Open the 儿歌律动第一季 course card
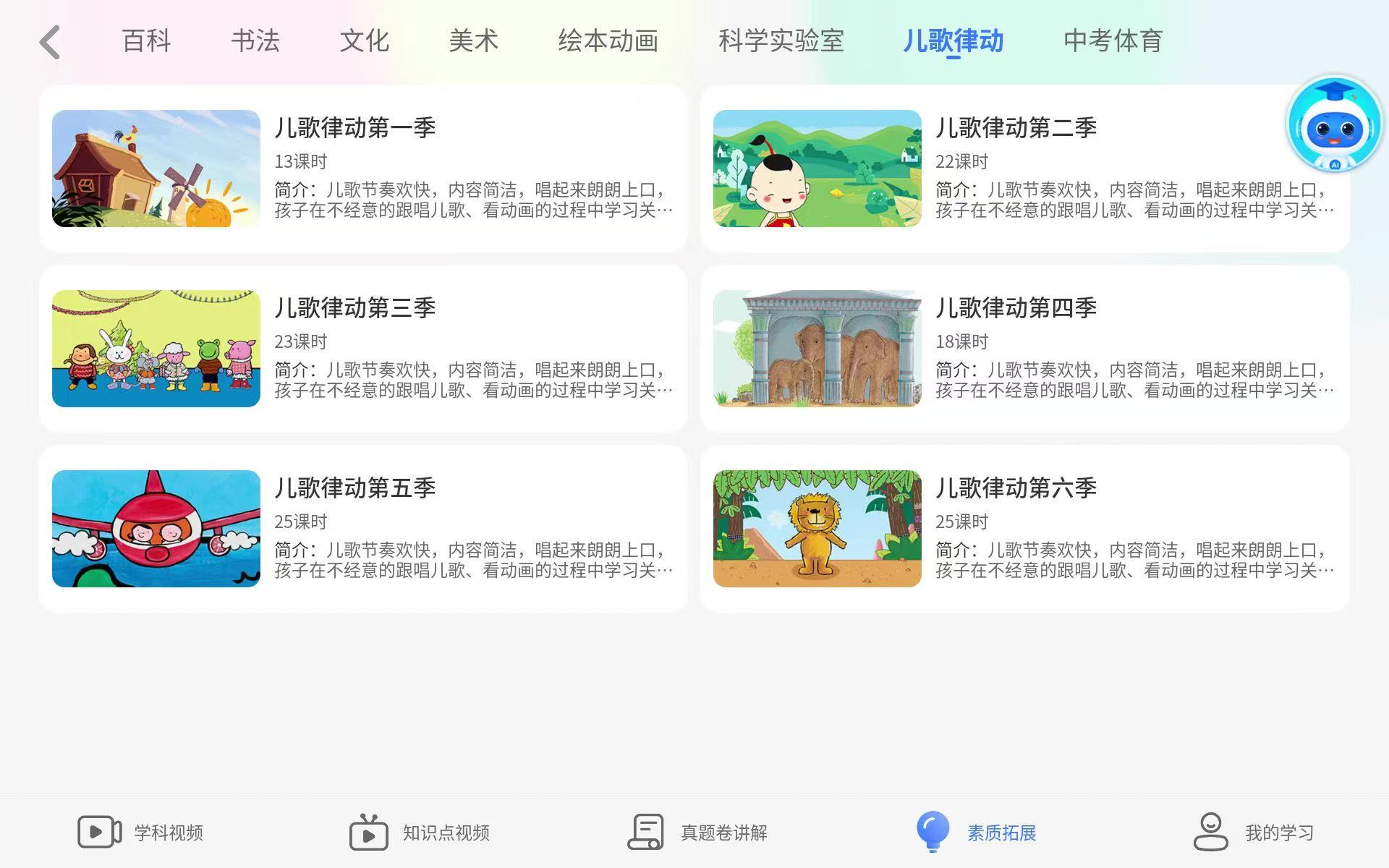Image resolution: width=1389 pixels, height=868 pixels. [363, 169]
